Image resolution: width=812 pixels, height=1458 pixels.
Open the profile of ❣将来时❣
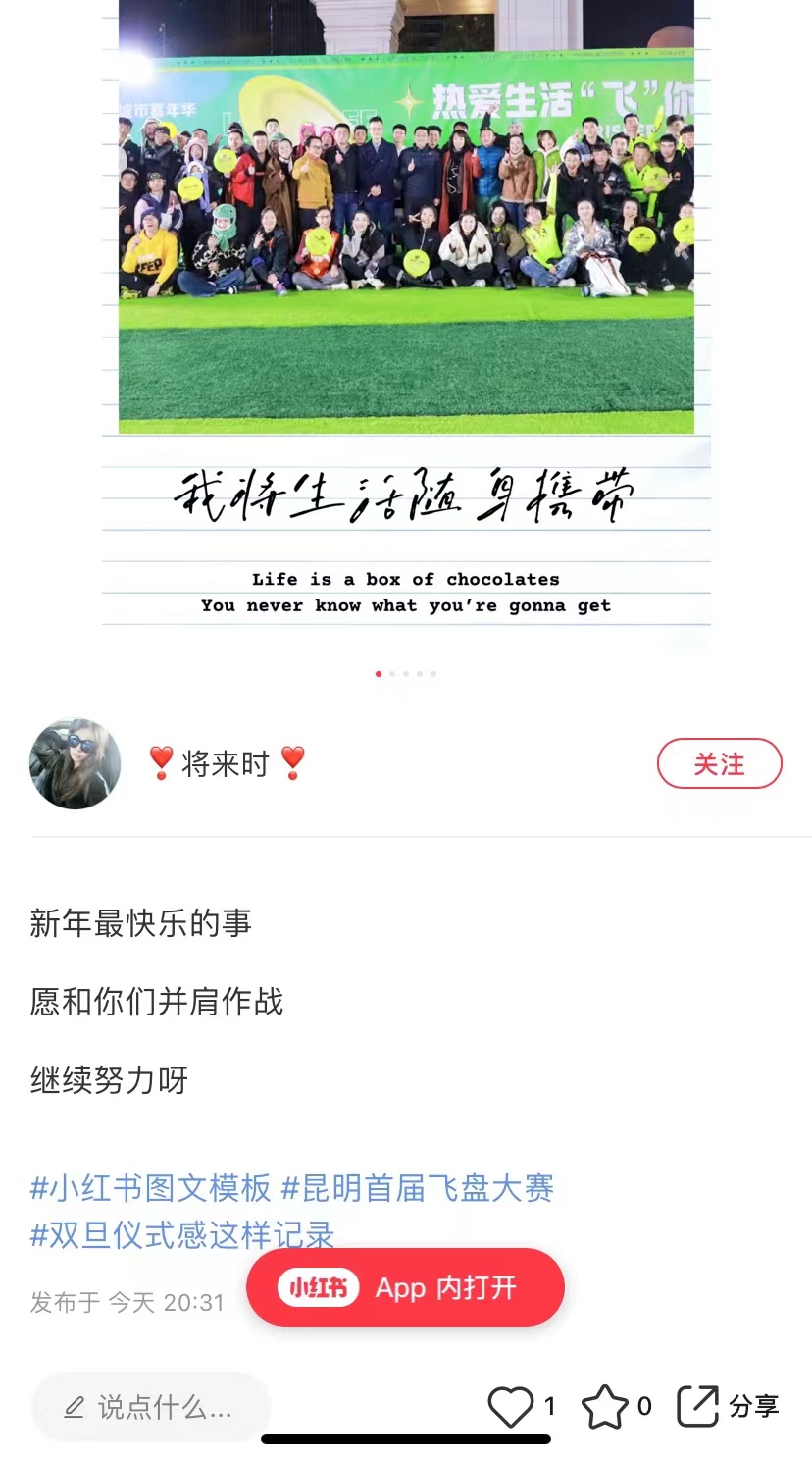click(227, 762)
